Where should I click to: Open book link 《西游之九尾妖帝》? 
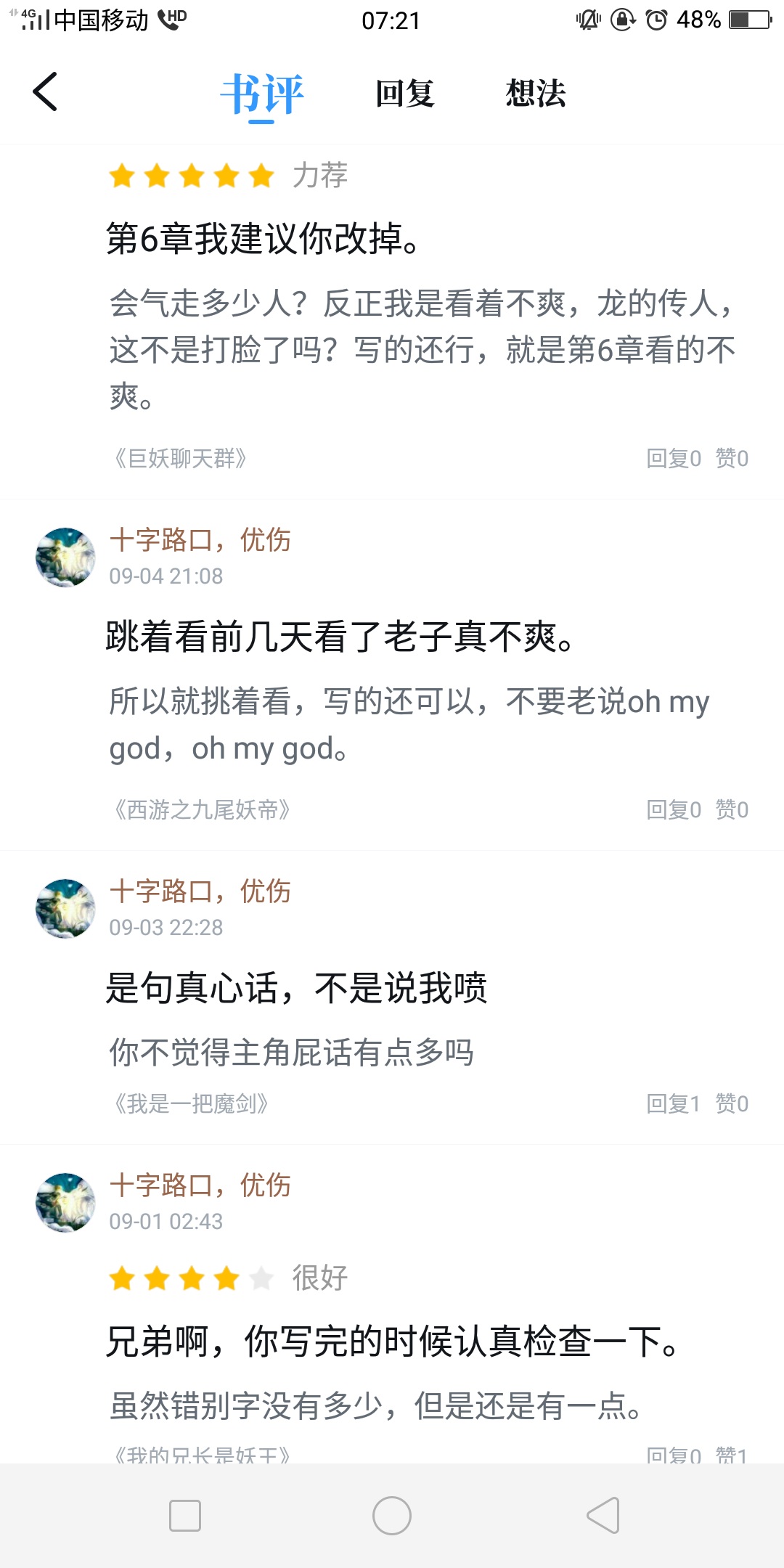pos(202,810)
